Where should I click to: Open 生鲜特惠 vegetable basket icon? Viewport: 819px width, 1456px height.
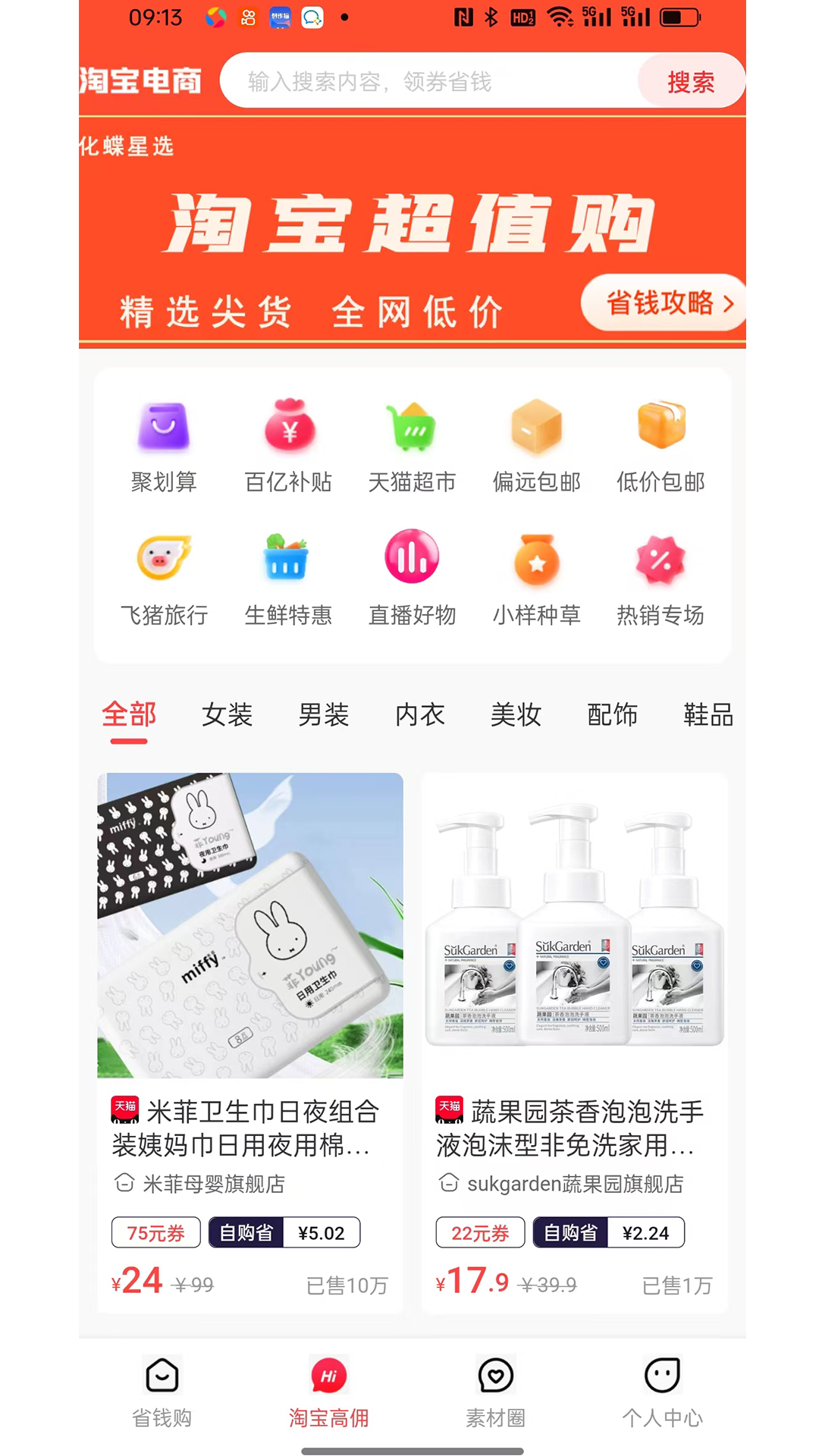(287, 576)
